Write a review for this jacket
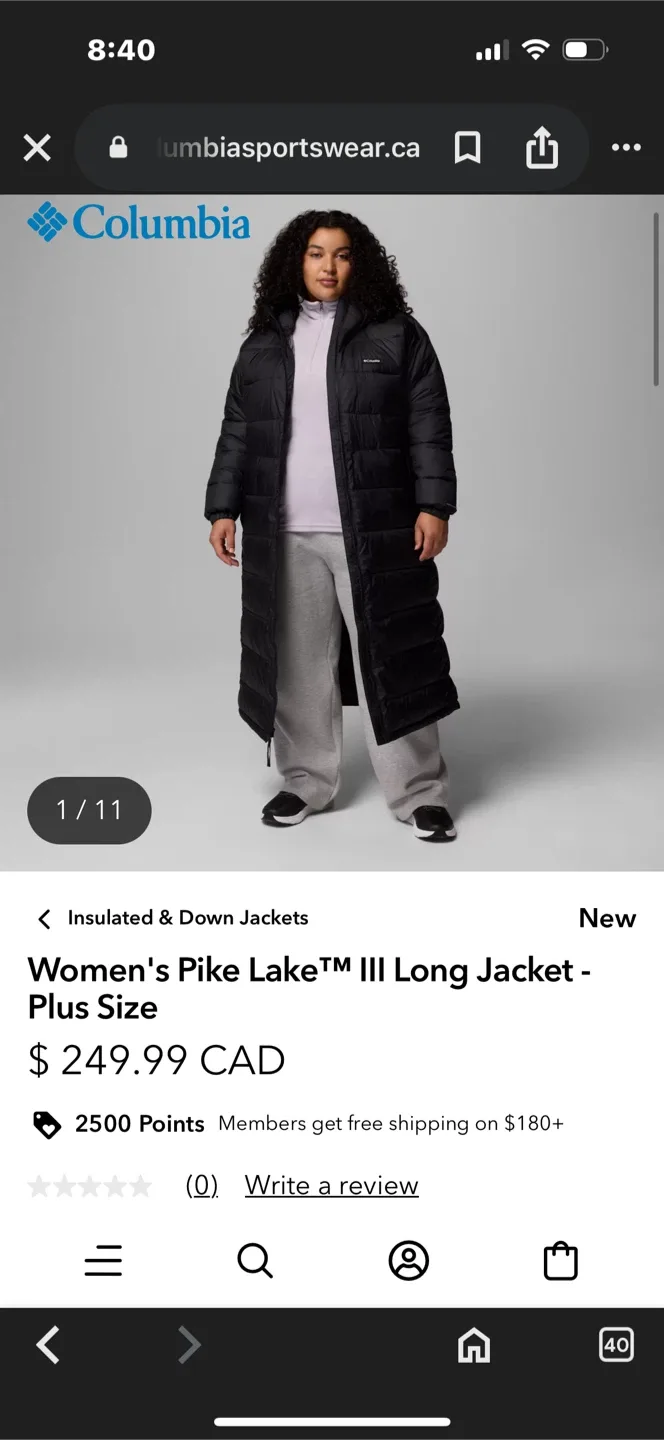 point(331,1185)
